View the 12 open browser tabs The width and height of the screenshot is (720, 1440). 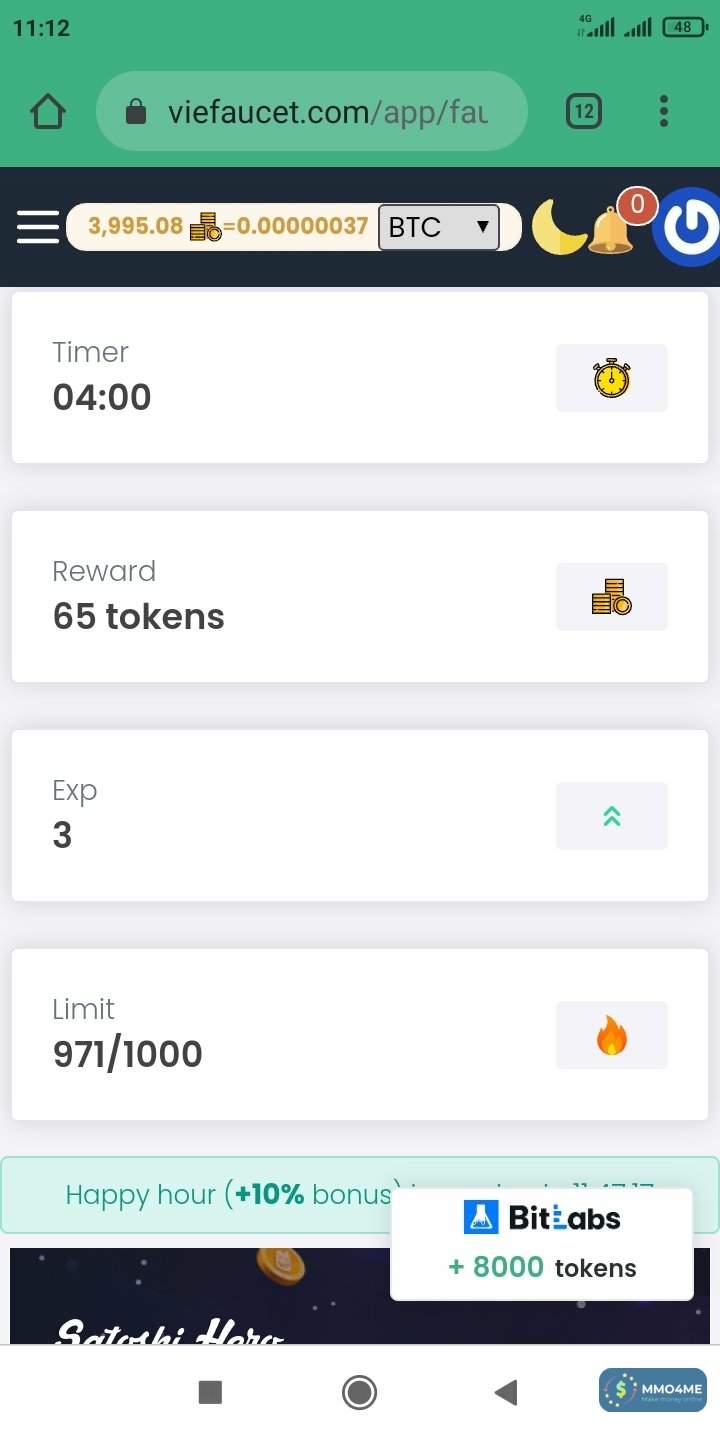[584, 112]
